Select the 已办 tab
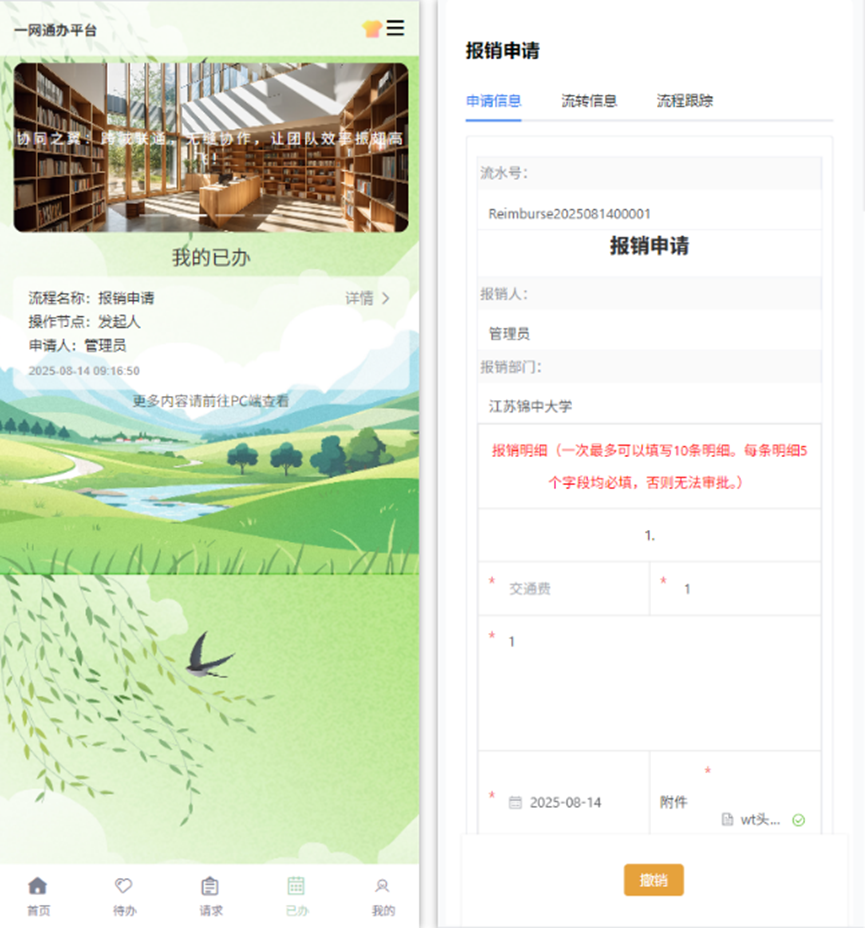 tap(296, 896)
